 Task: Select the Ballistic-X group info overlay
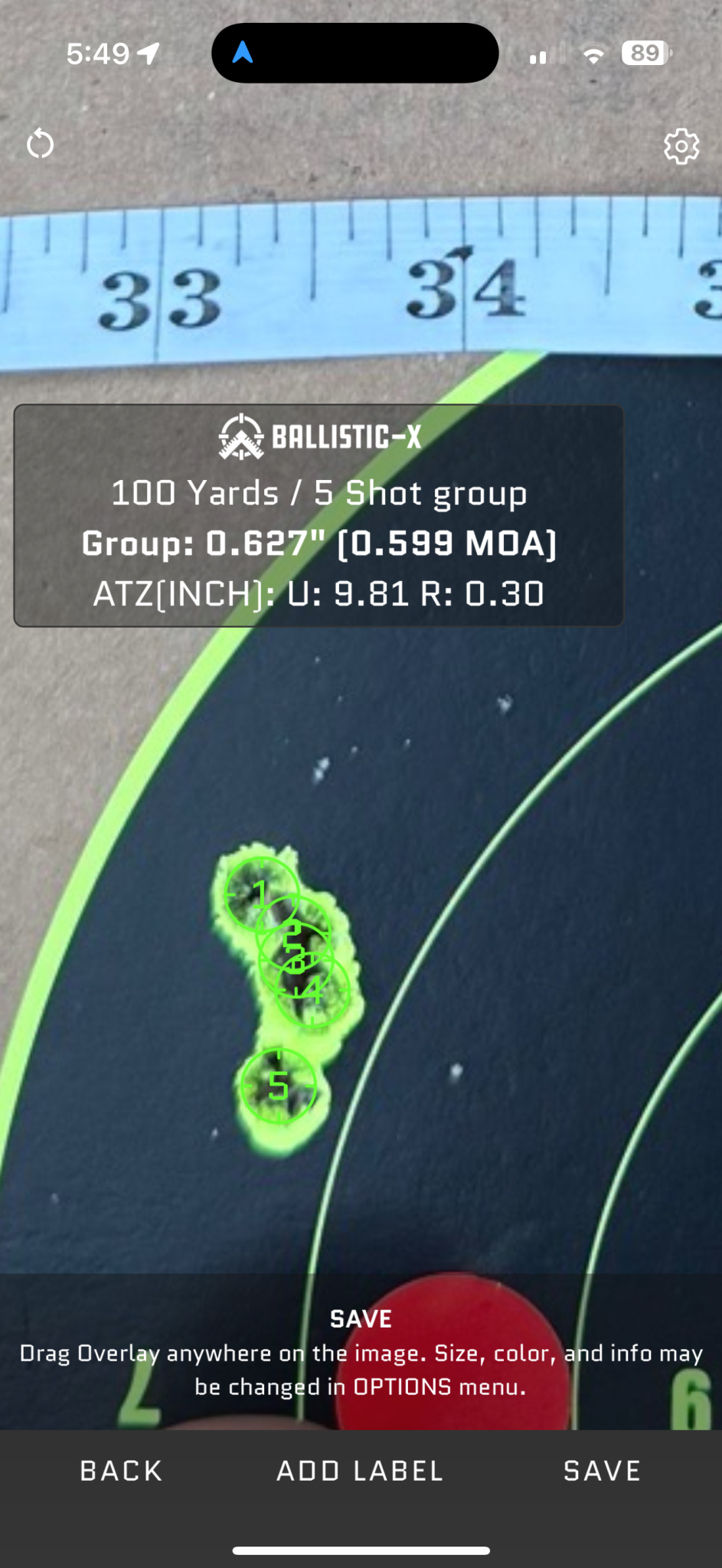tap(319, 515)
